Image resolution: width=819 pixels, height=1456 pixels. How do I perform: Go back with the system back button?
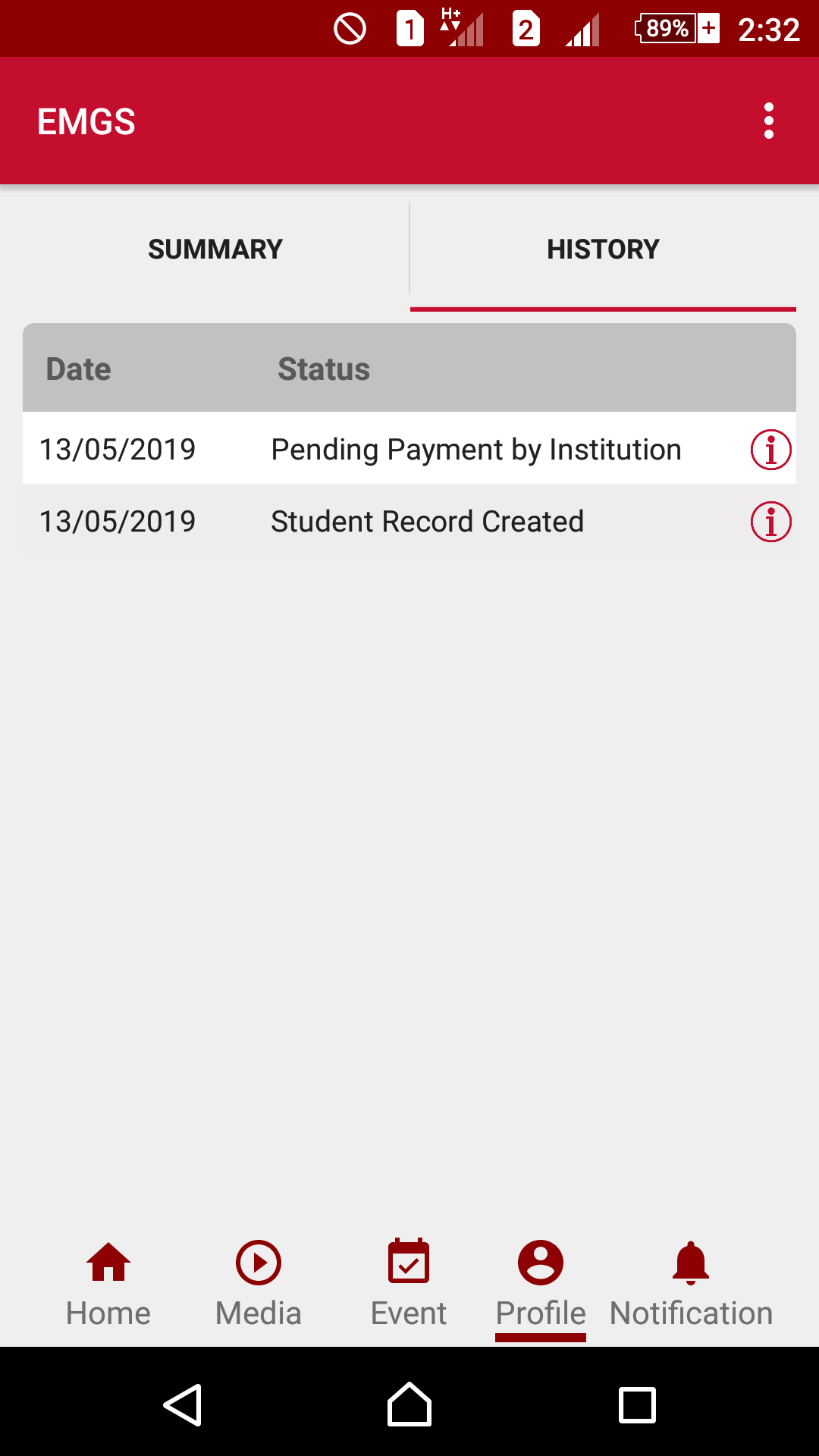[x=183, y=1404]
